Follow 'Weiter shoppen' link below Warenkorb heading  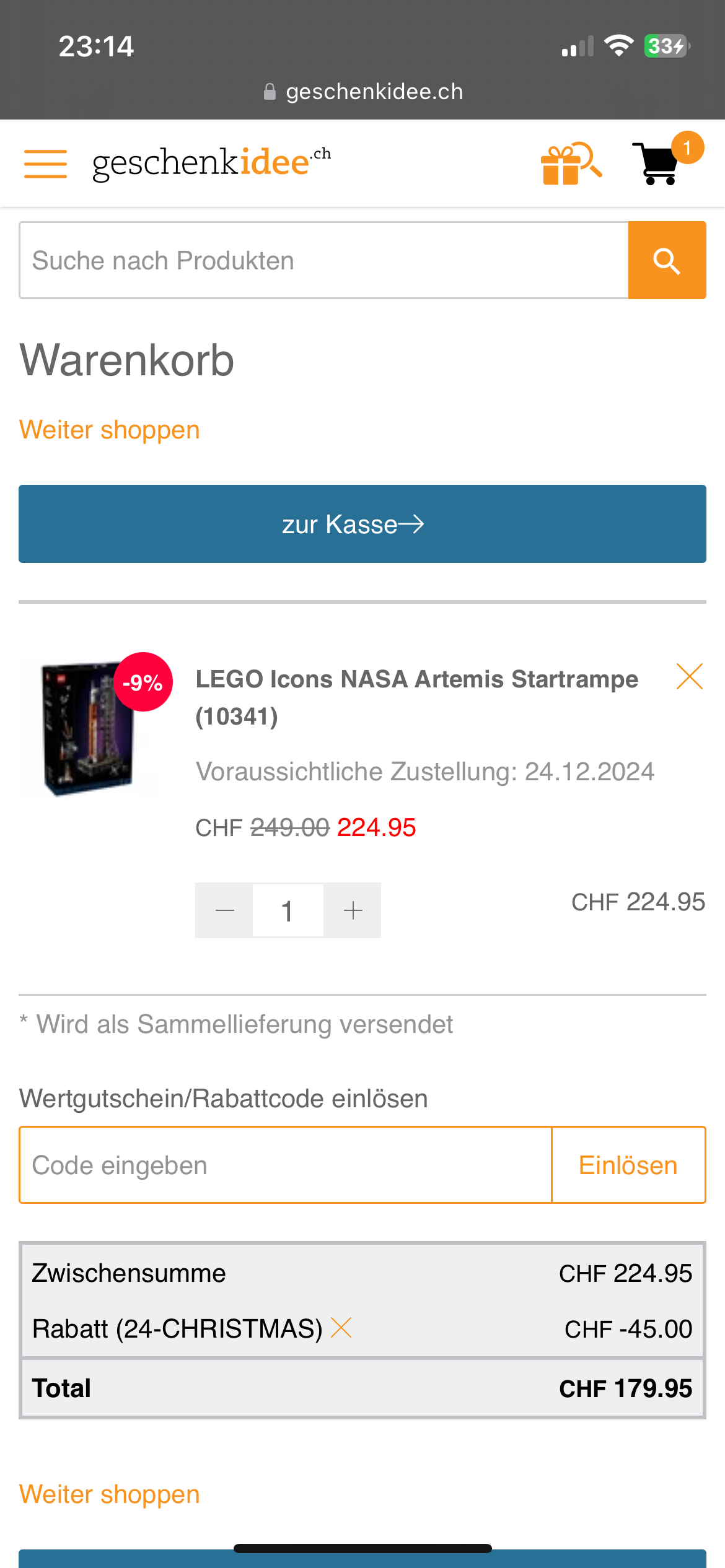110,430
